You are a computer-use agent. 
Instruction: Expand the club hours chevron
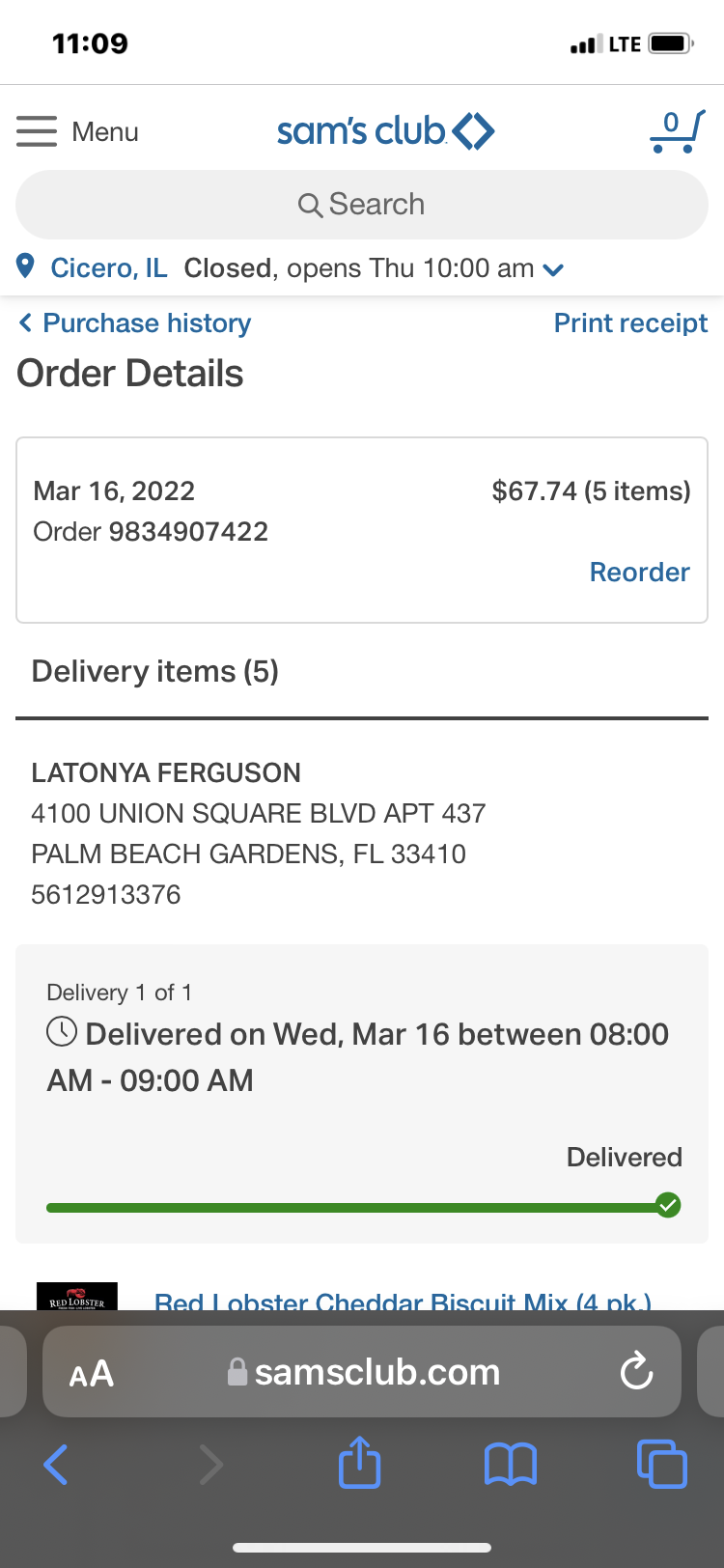(554, 269)
